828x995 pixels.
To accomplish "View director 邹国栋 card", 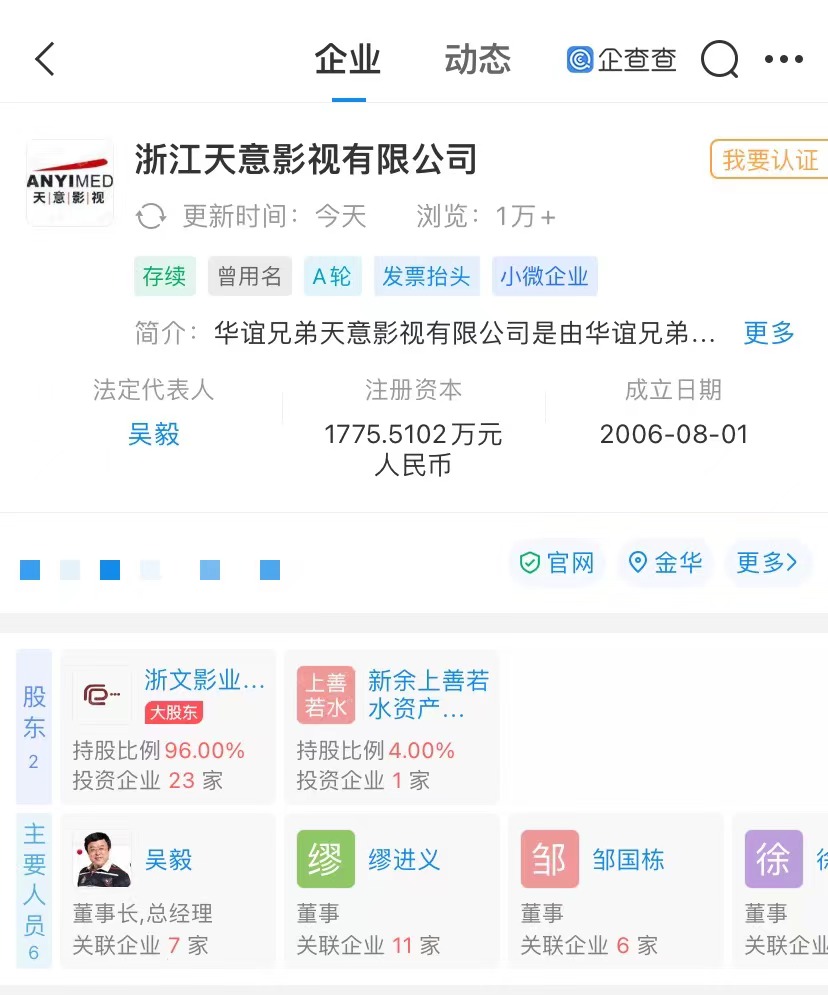I will pos(615,891).
